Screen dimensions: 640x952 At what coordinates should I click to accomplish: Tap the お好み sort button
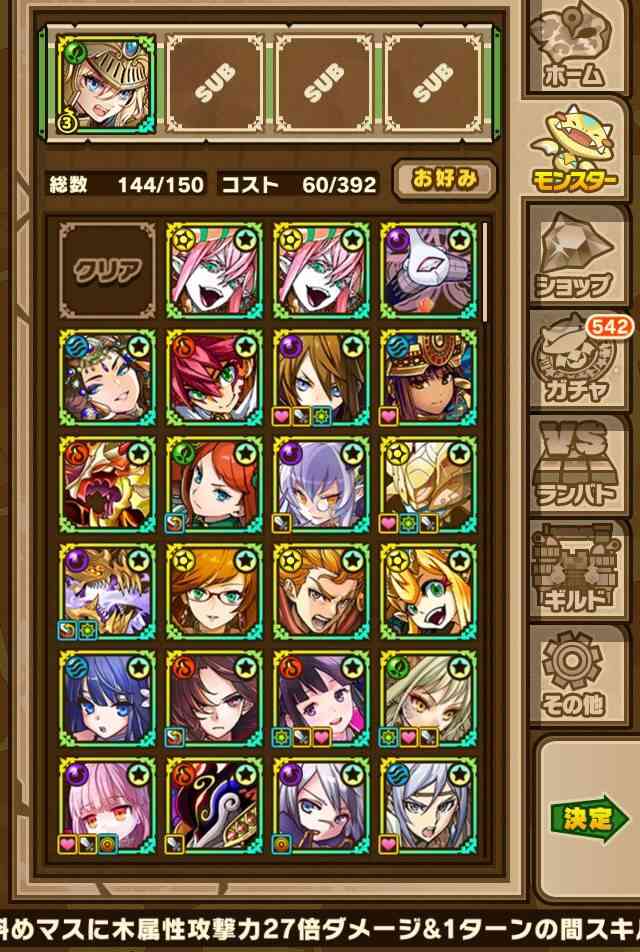(x=444, y=180)
